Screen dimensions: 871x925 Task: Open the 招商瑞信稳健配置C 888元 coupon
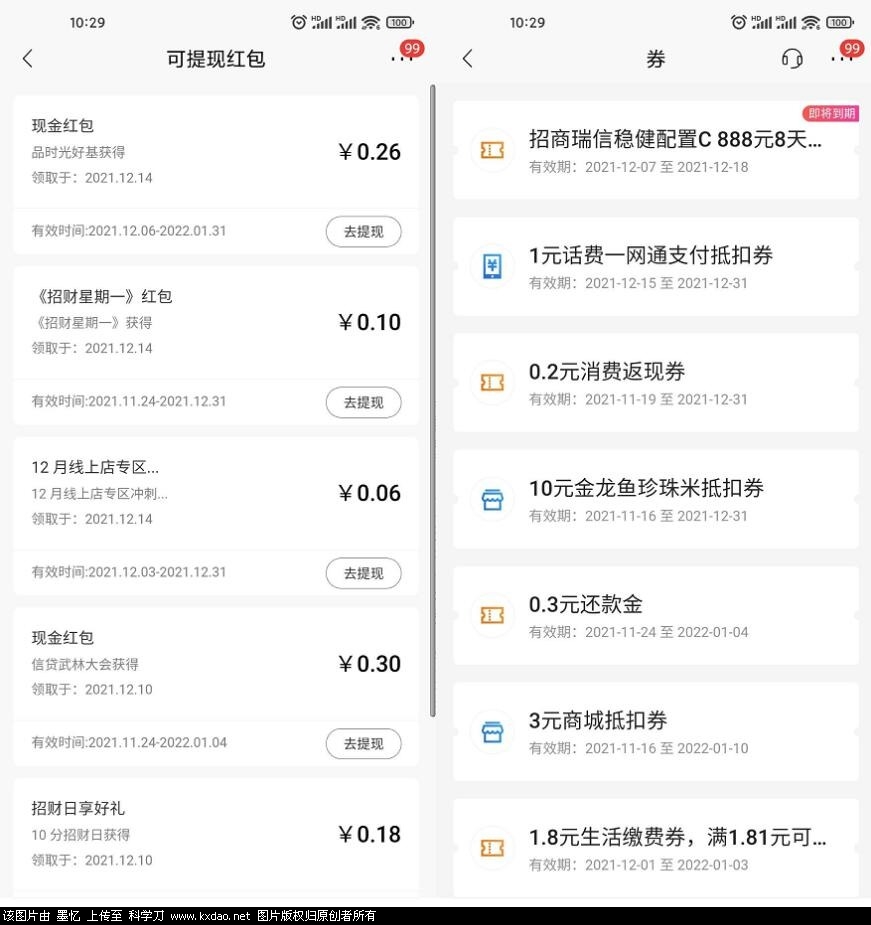coord(655,150)
